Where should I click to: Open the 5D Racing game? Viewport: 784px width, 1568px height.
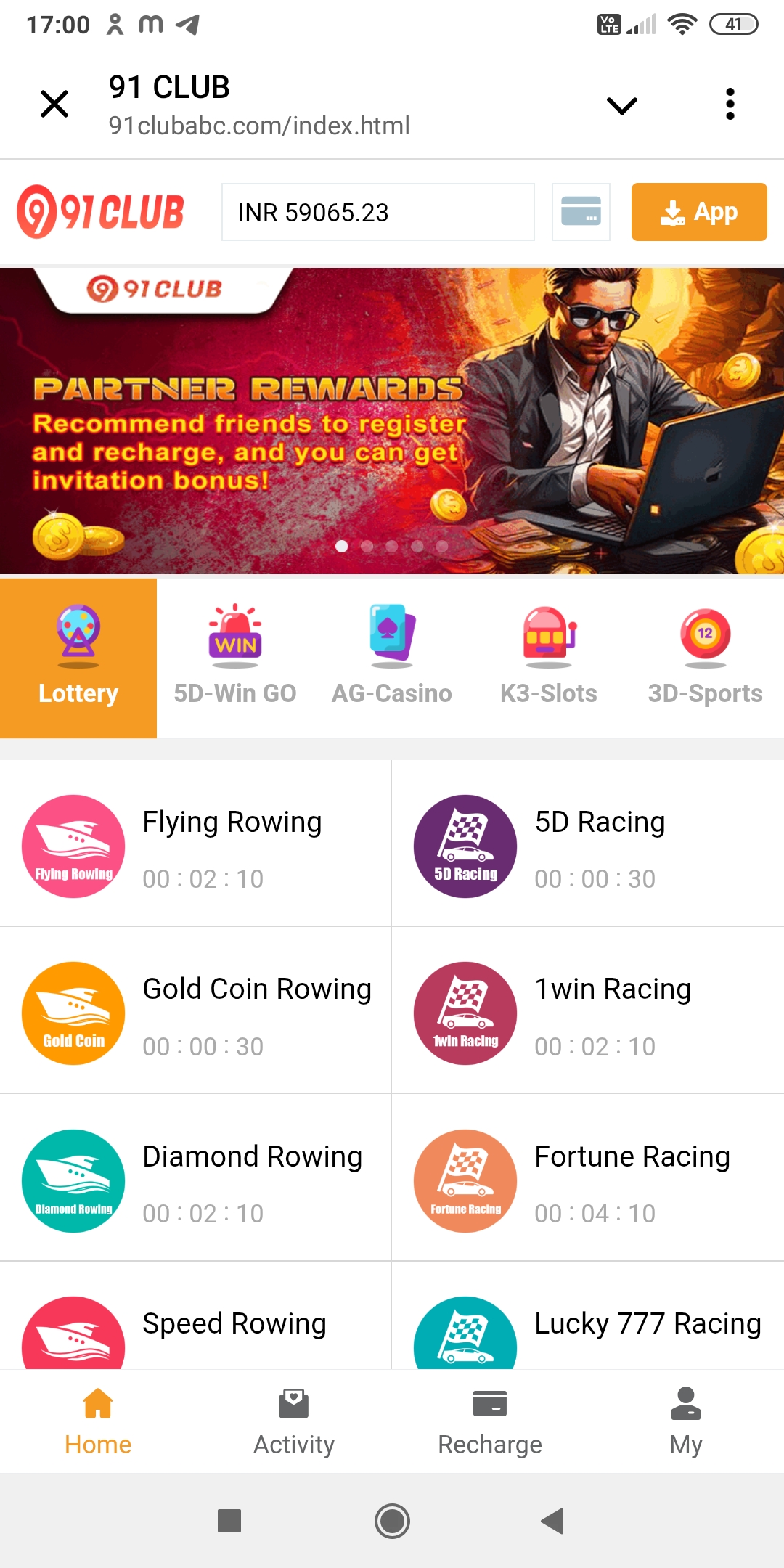coord(587,844)
